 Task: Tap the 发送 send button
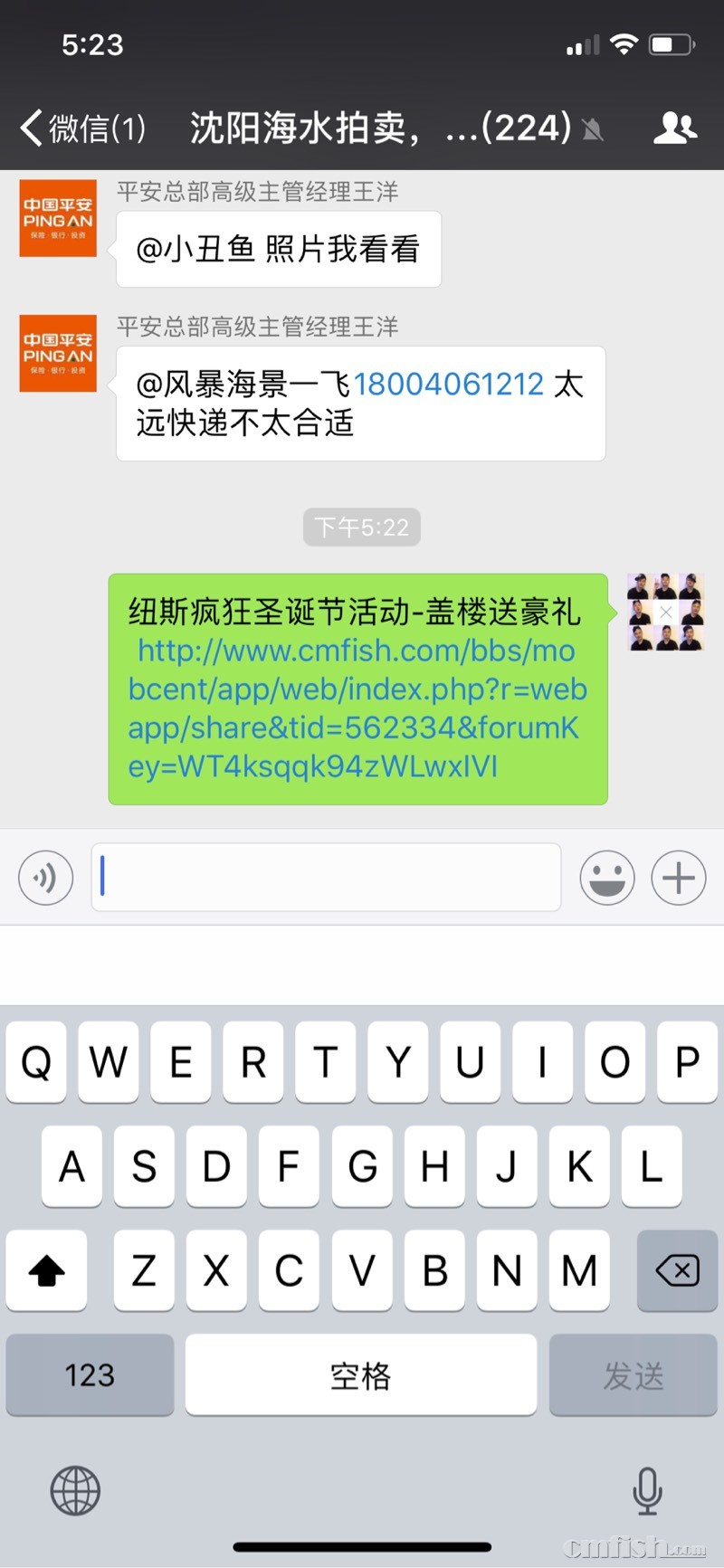[x=633, y=1374]
